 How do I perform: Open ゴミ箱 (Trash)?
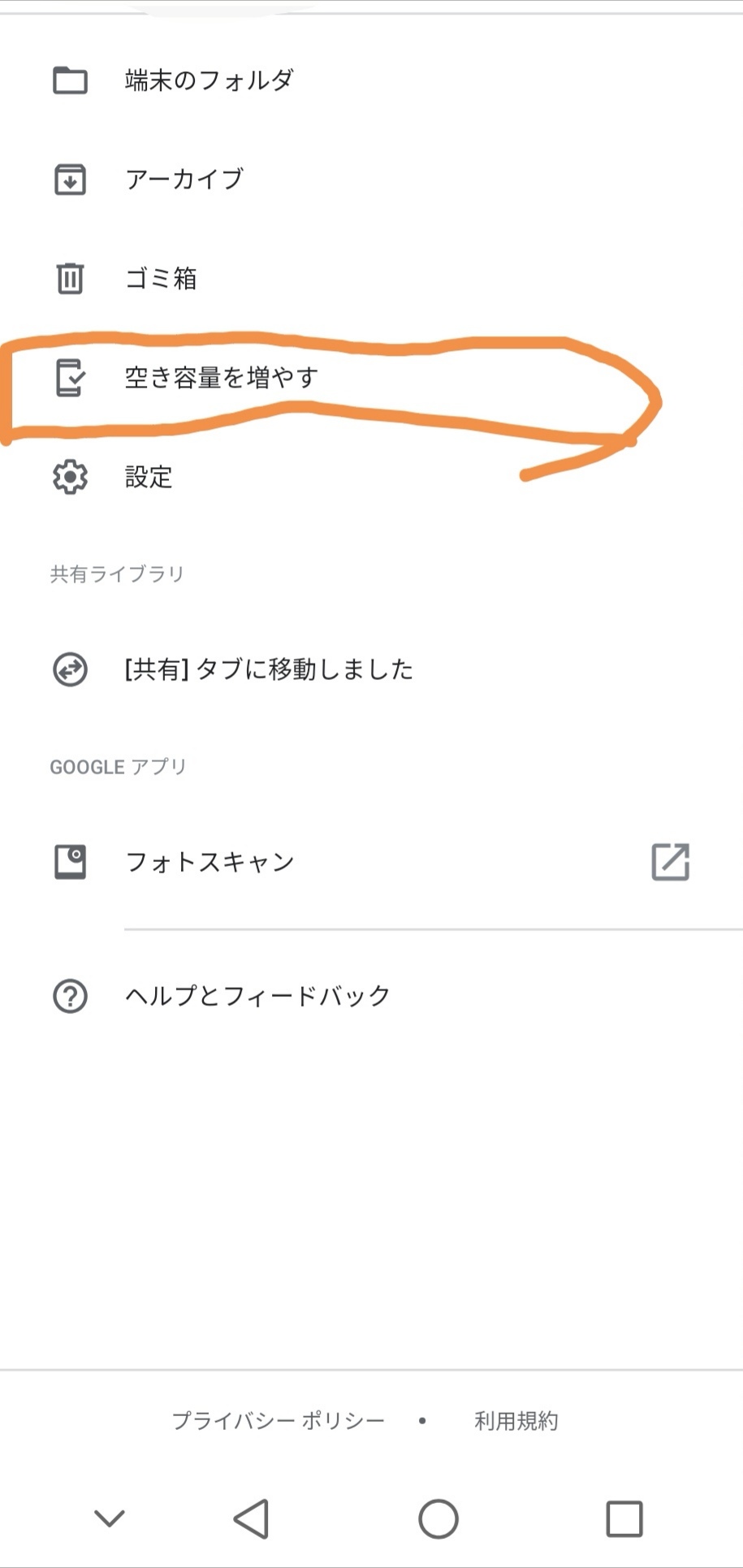pos(161,279)
